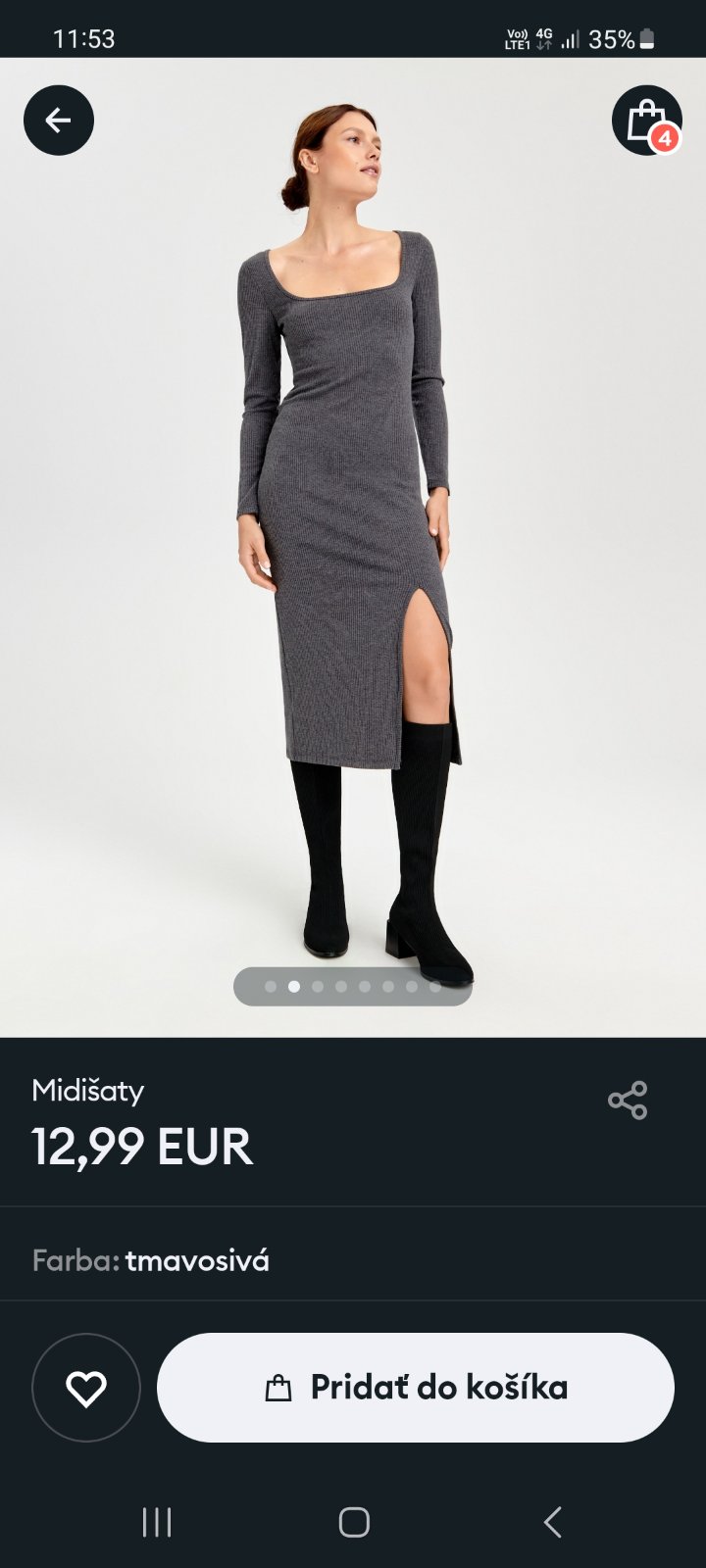Go back using the arrow button

59,121
